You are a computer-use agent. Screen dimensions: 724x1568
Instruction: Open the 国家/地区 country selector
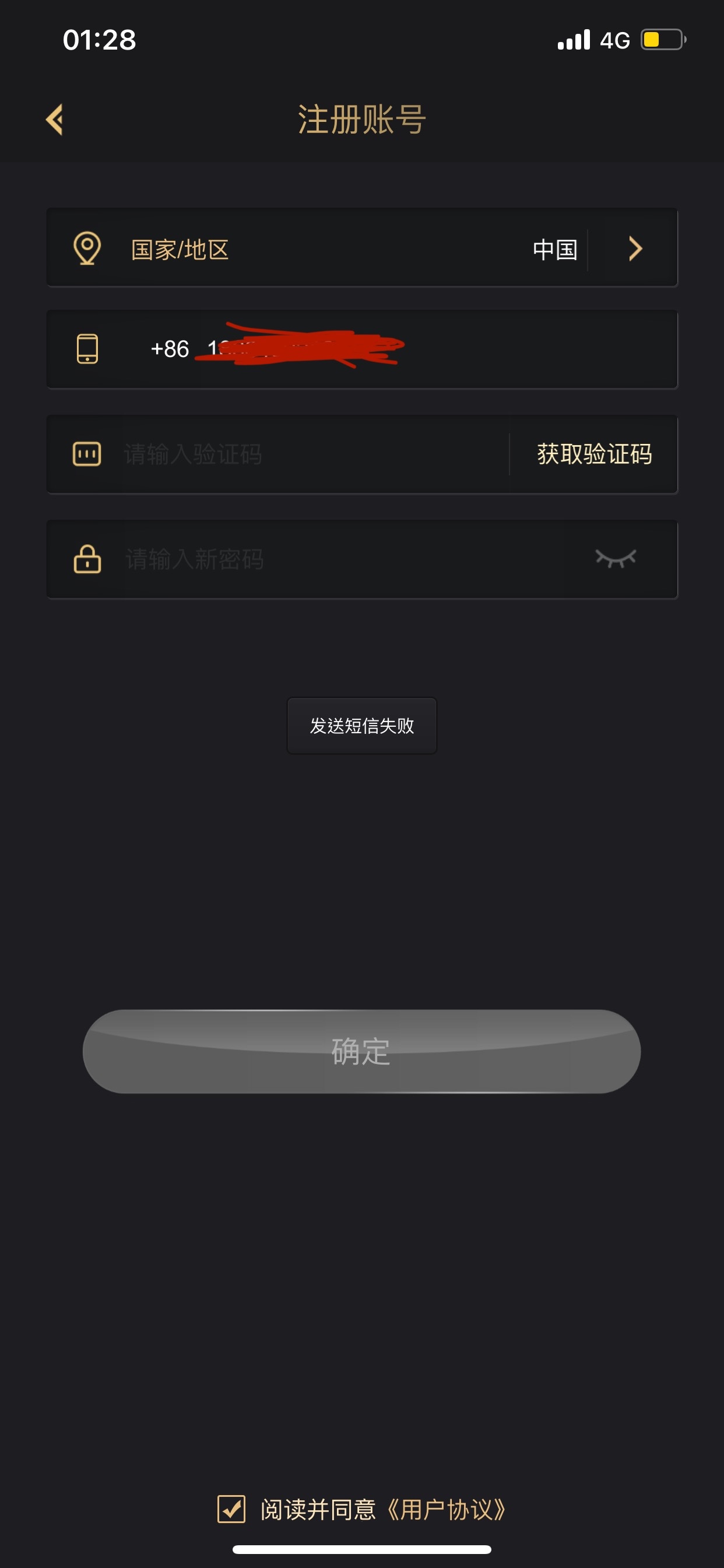point(361,249)
